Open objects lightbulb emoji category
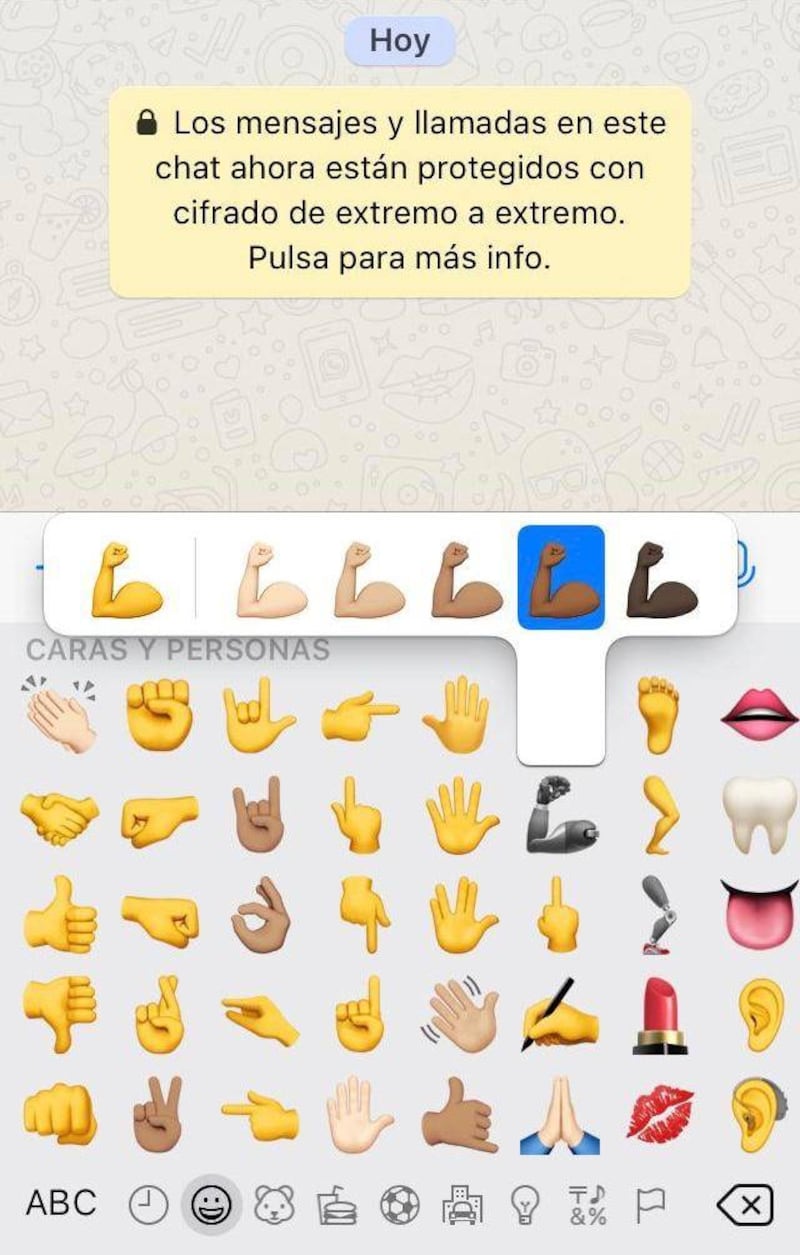This screenshot has height=1255, width=800. click(525, 1205)
